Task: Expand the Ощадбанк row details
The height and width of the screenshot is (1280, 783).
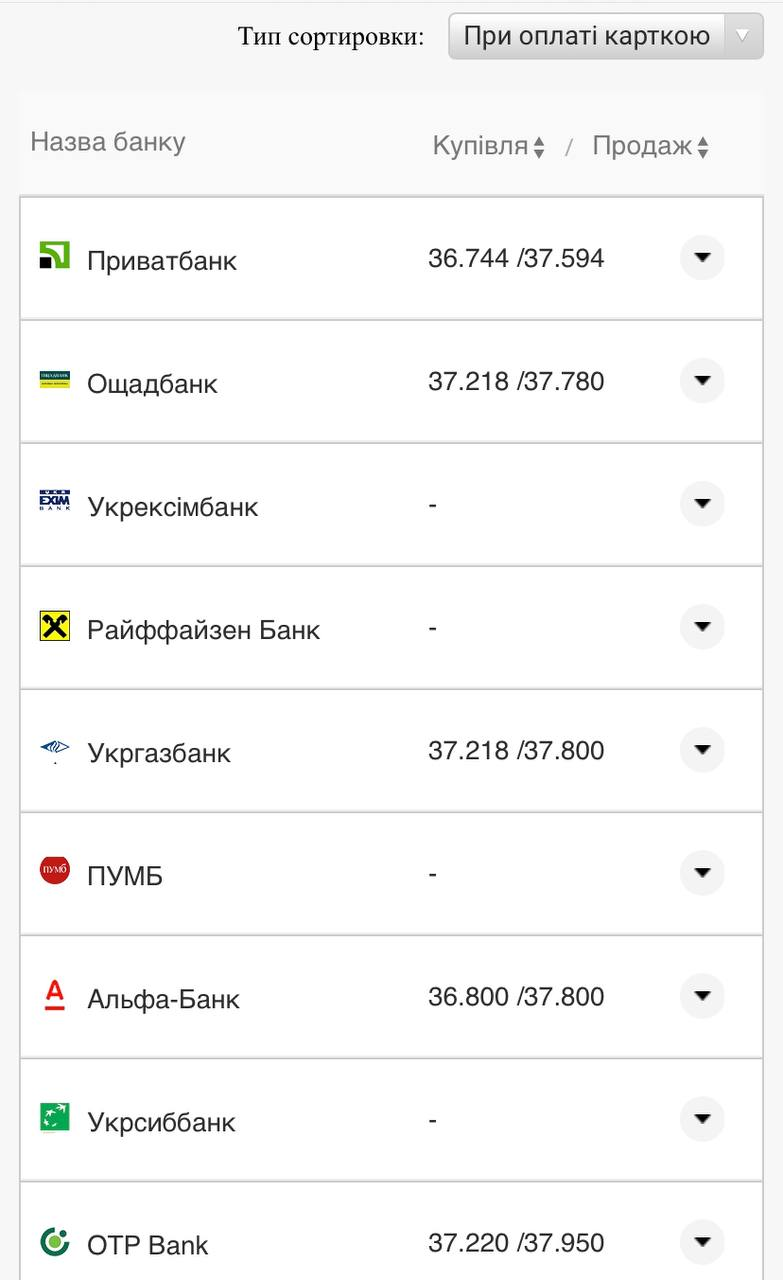Action: tap(702, 381)
